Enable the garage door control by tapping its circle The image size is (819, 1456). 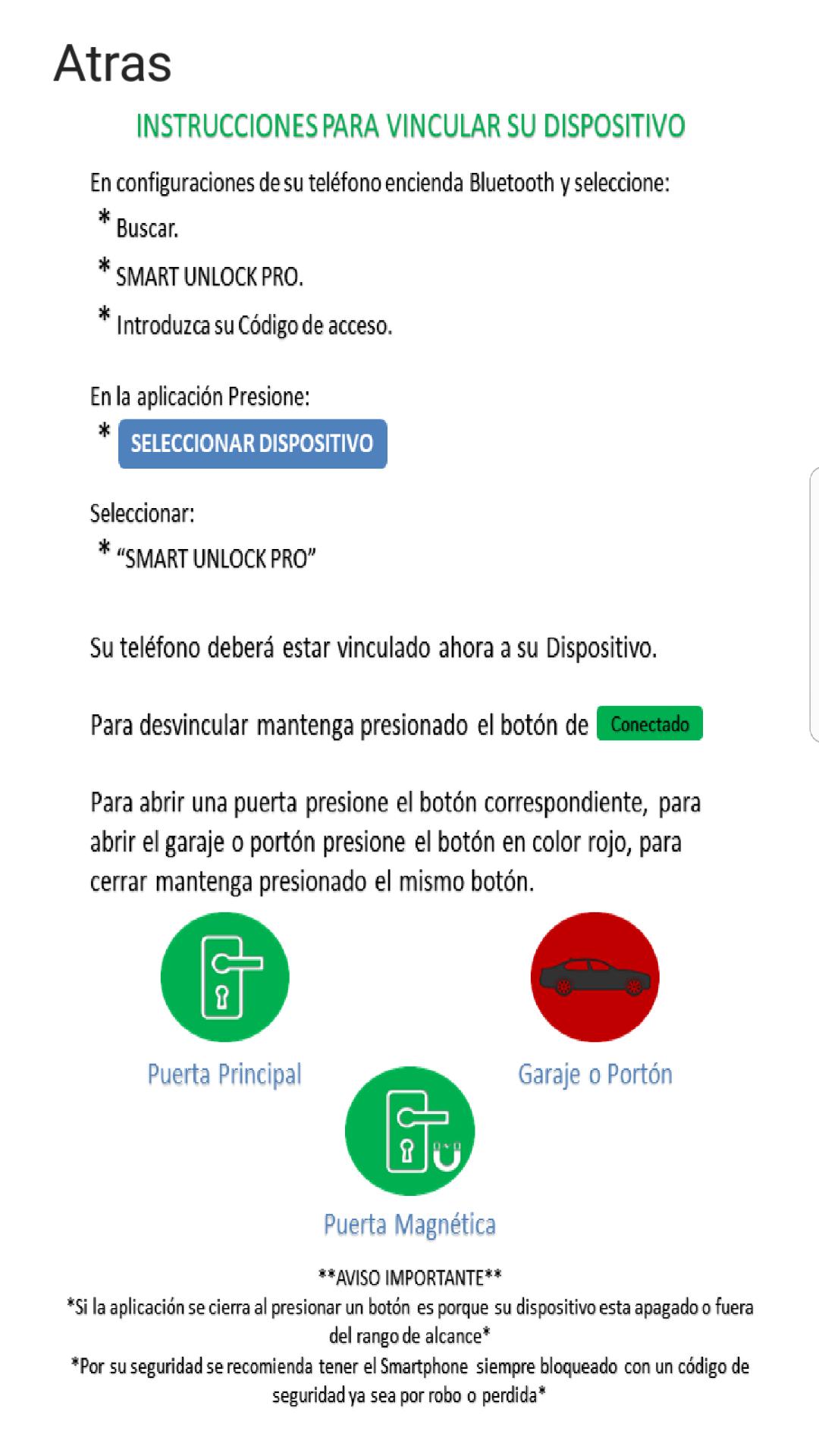[x=595, y=978]
